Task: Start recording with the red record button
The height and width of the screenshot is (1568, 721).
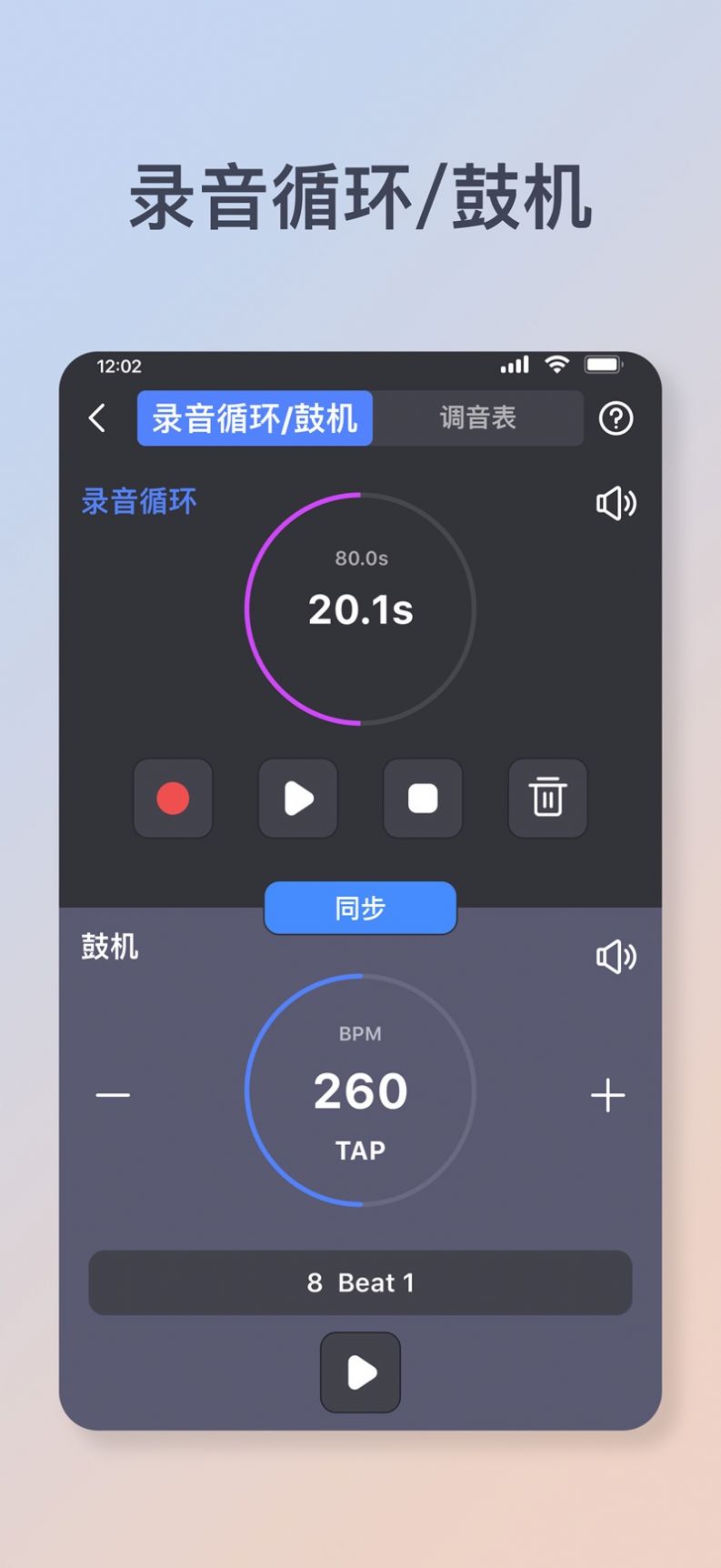Action: (173, 799)
